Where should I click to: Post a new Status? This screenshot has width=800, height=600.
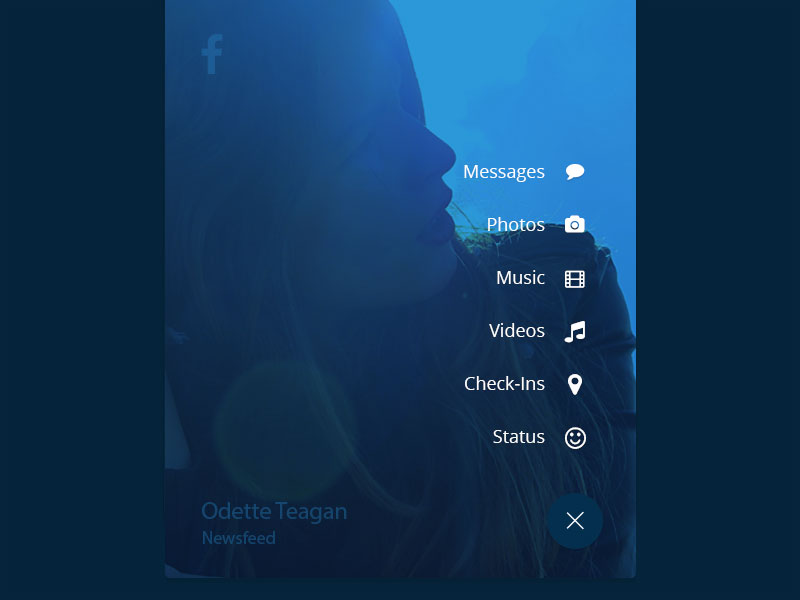[519, 437]
